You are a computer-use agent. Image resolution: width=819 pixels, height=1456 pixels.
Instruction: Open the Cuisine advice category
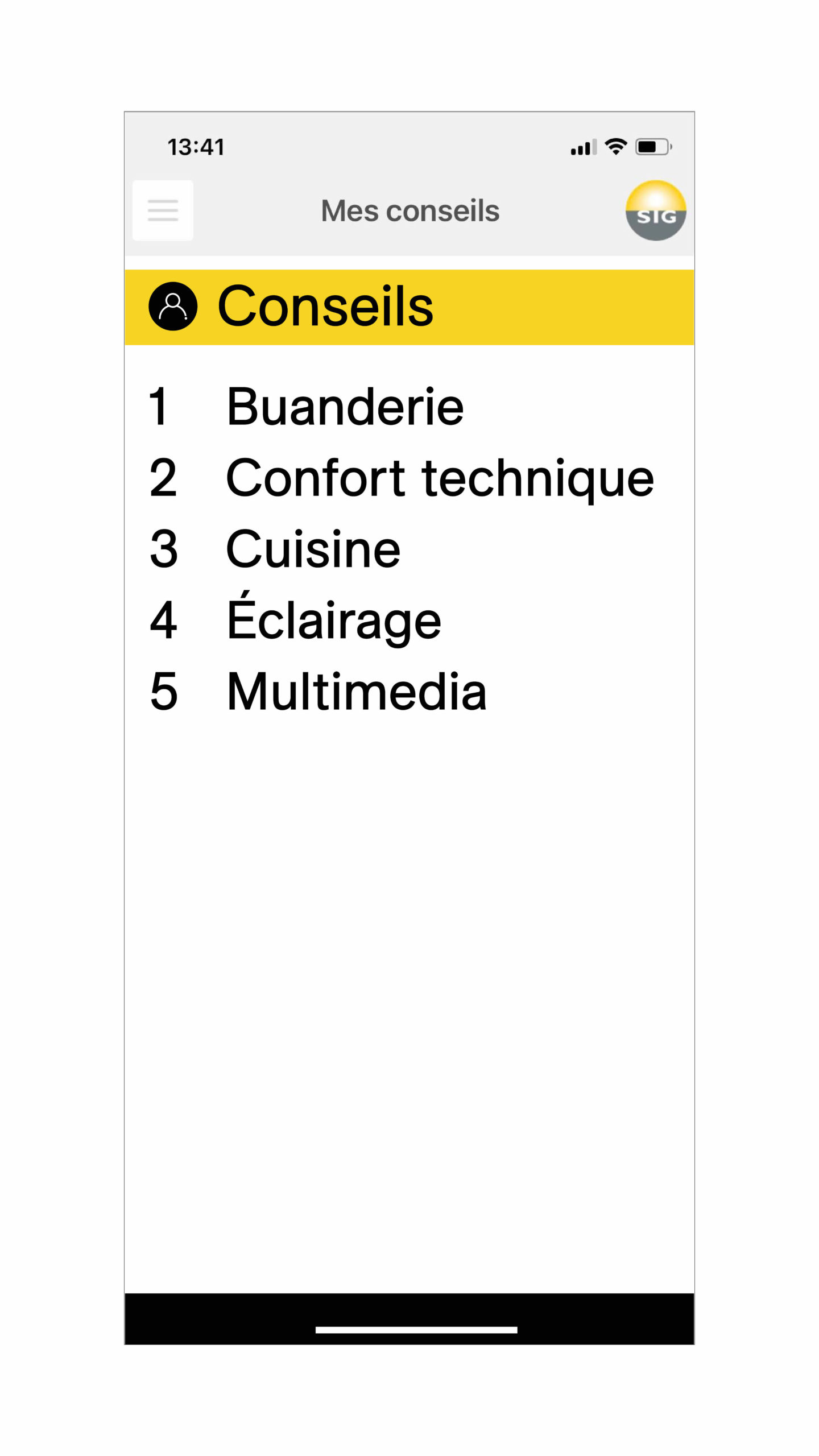(313, 549)
